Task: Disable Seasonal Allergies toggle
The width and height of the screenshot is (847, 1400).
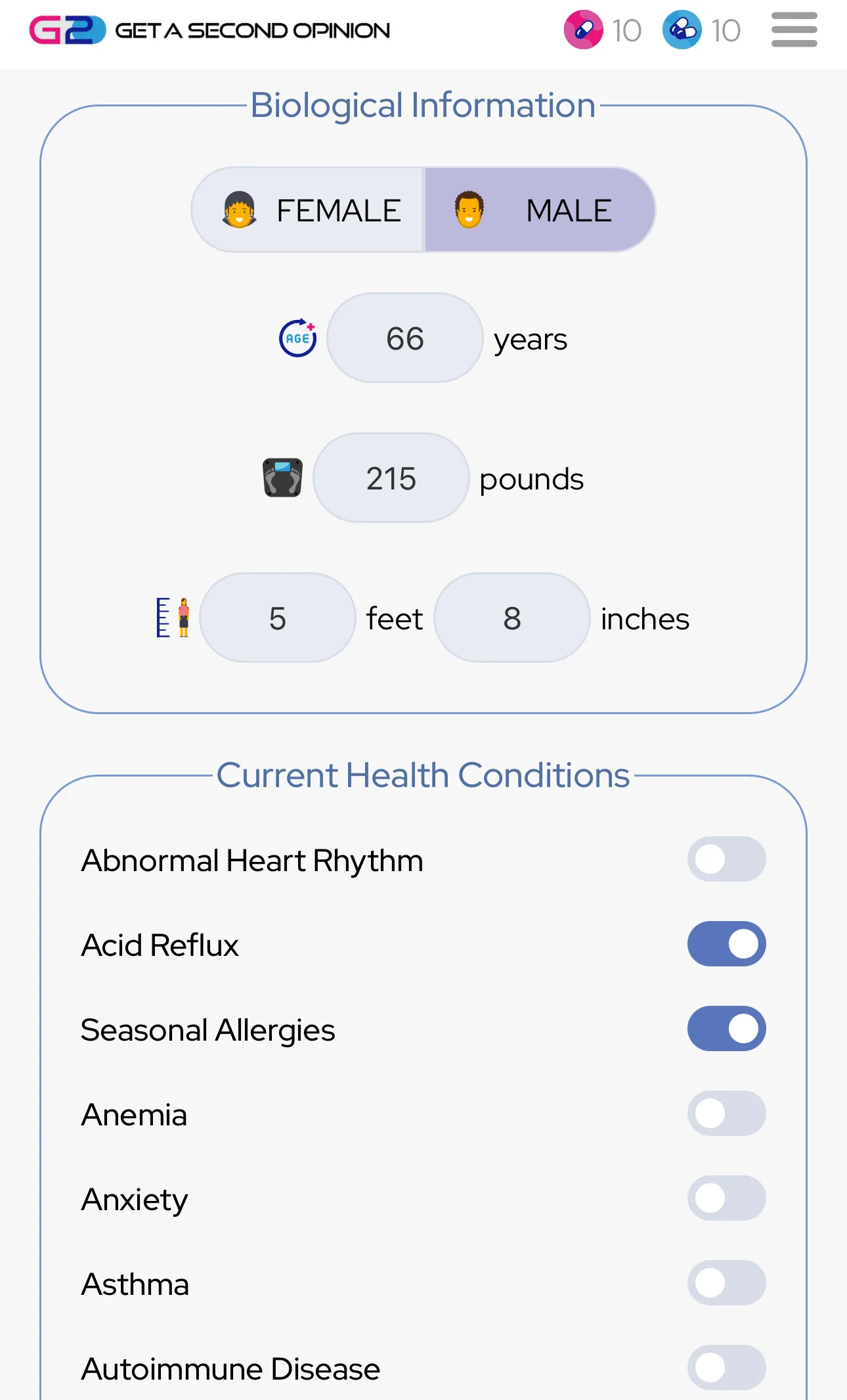Action: [726, 1029]
